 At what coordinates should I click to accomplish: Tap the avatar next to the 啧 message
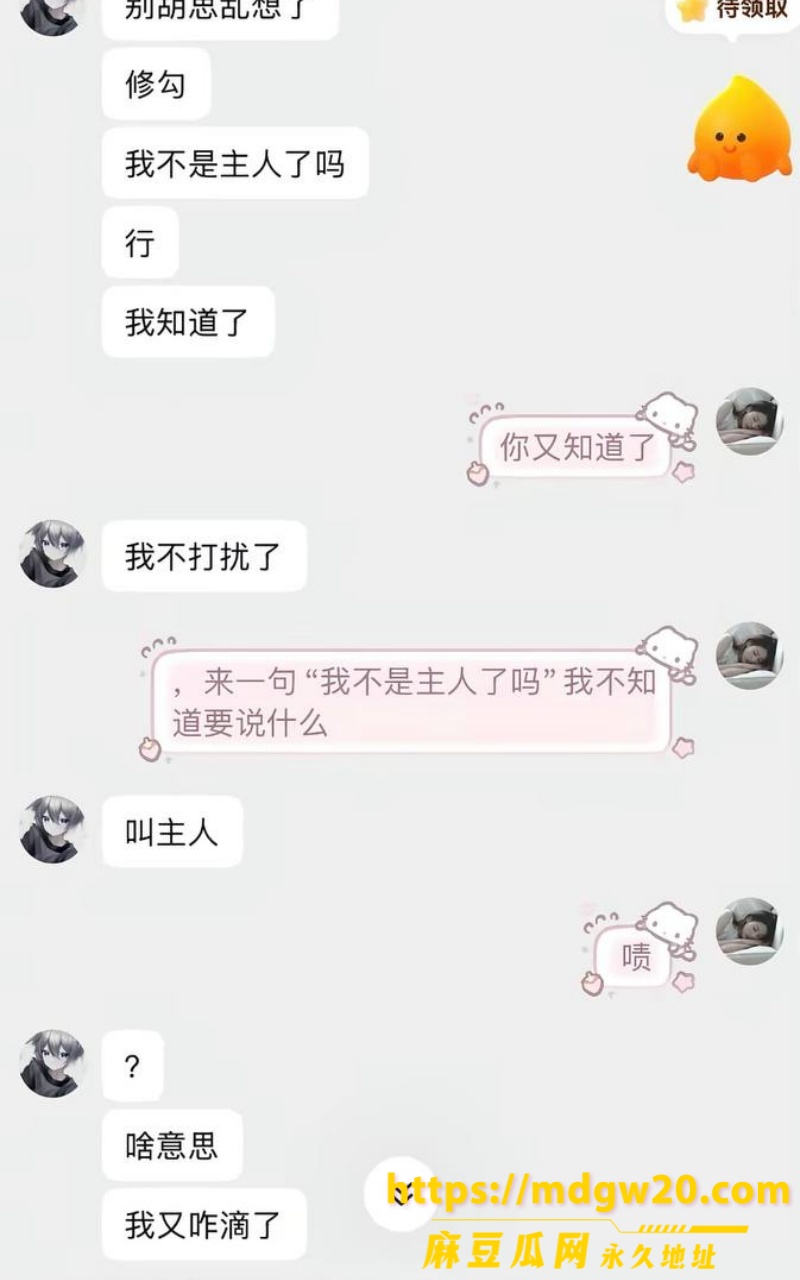pos(749,931)
